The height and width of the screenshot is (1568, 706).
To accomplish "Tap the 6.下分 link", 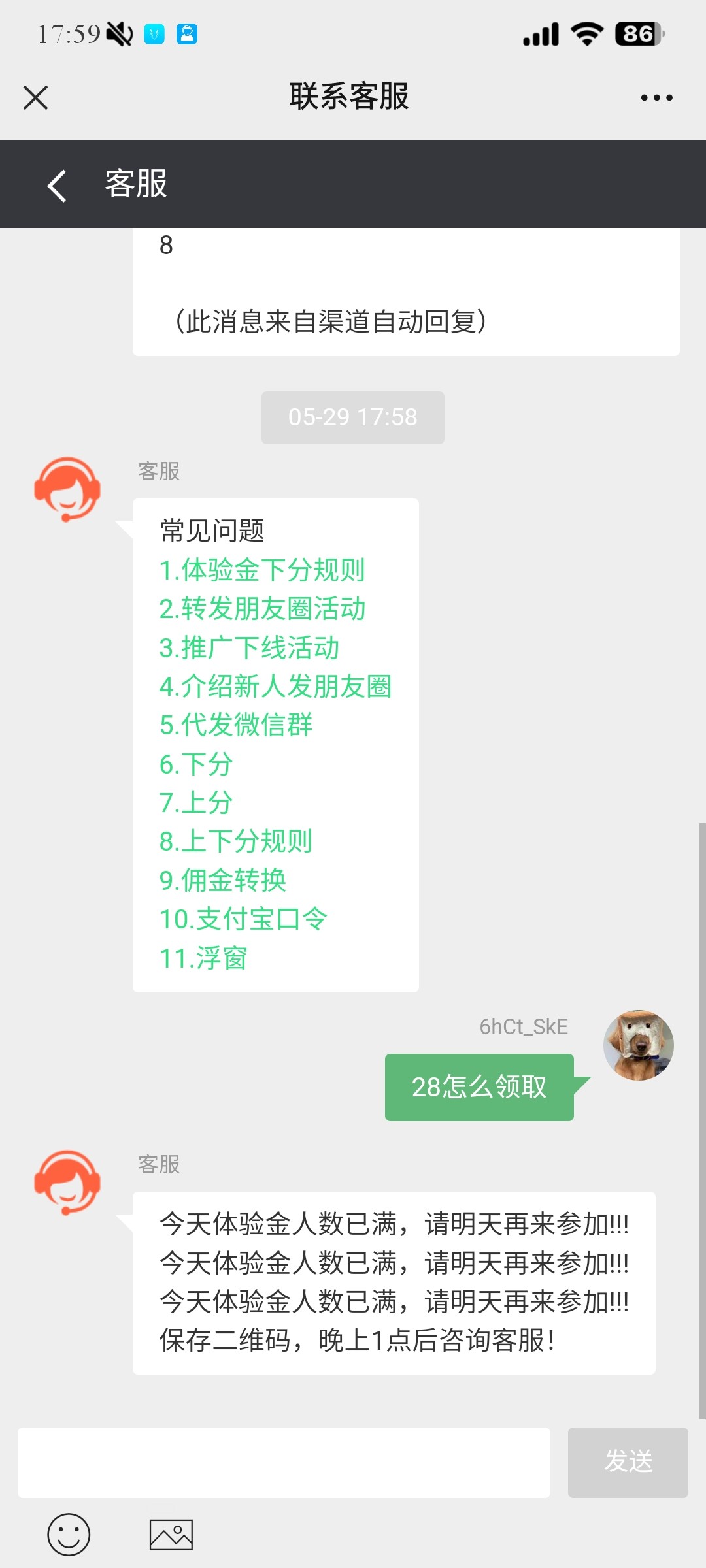I will [x=196, y=764].
